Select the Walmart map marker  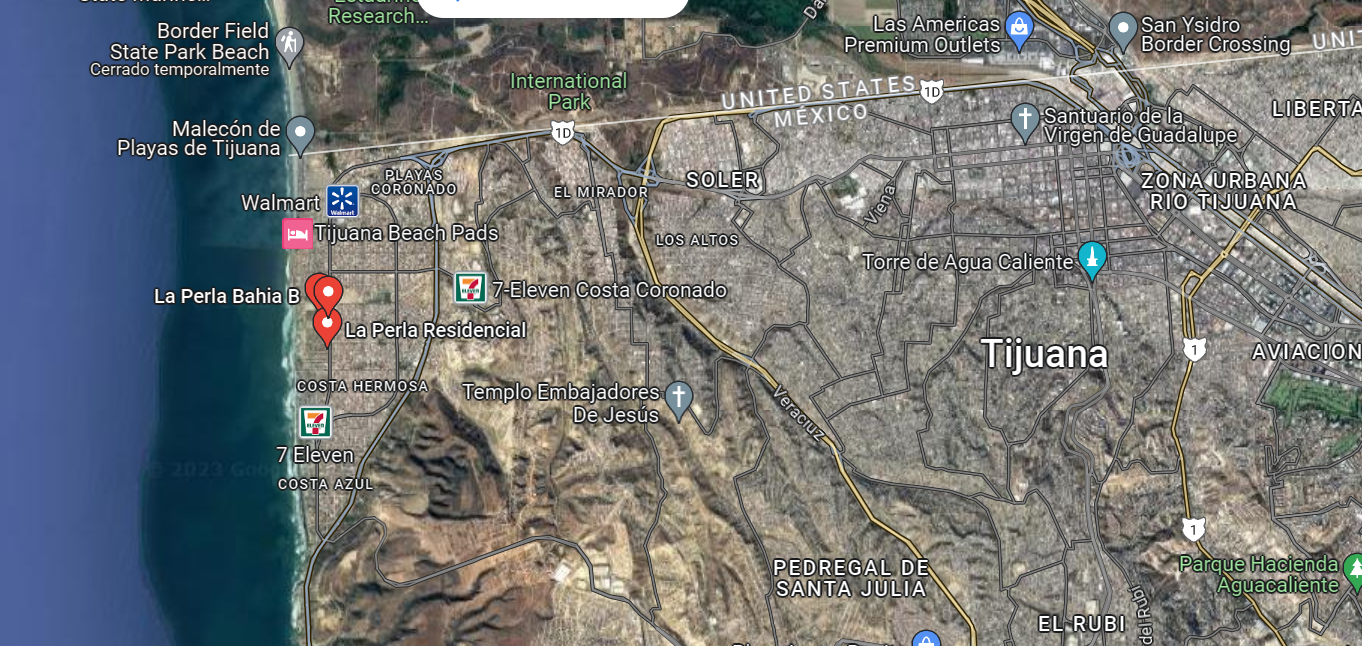pyautogui.click(x=342, y=201)
